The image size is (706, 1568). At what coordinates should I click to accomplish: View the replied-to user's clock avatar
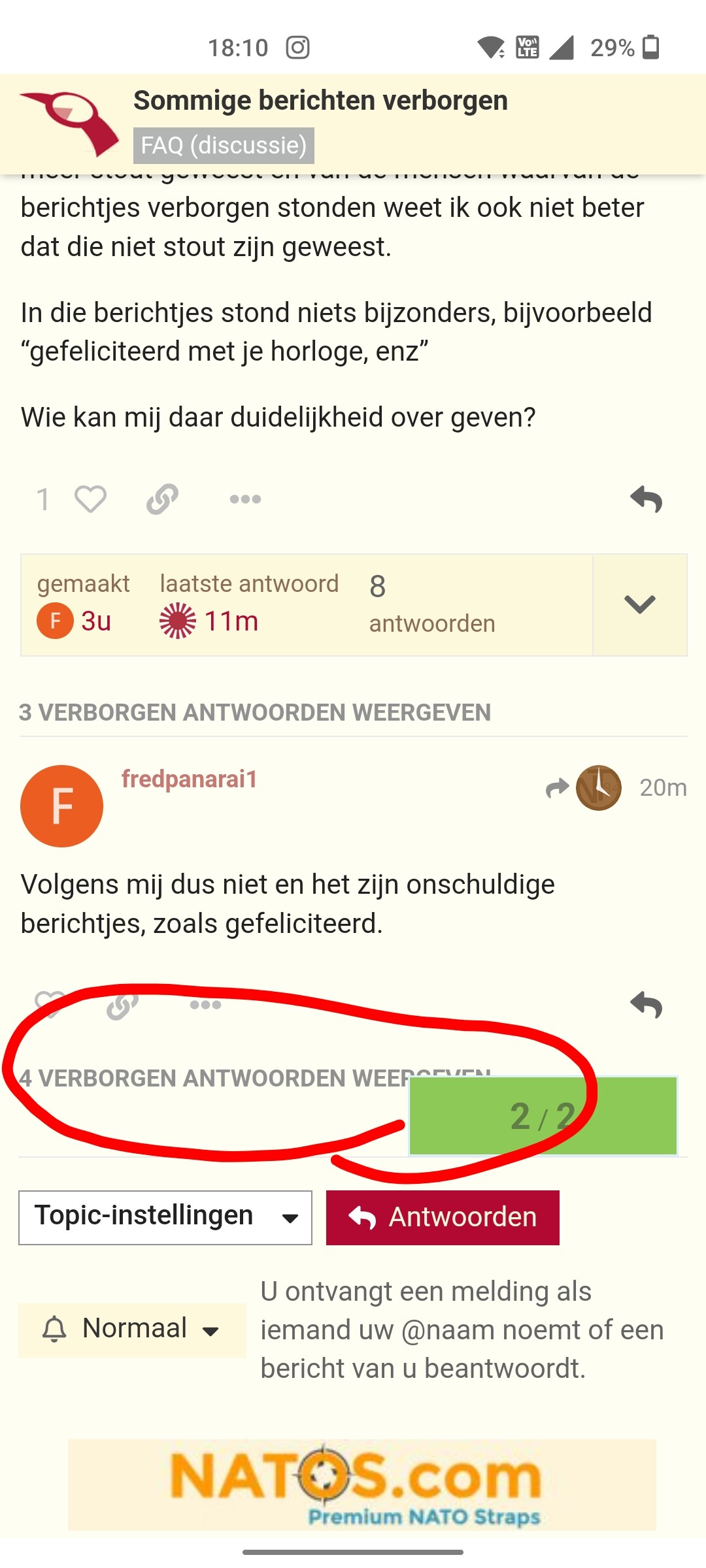[x=598, y=788]
